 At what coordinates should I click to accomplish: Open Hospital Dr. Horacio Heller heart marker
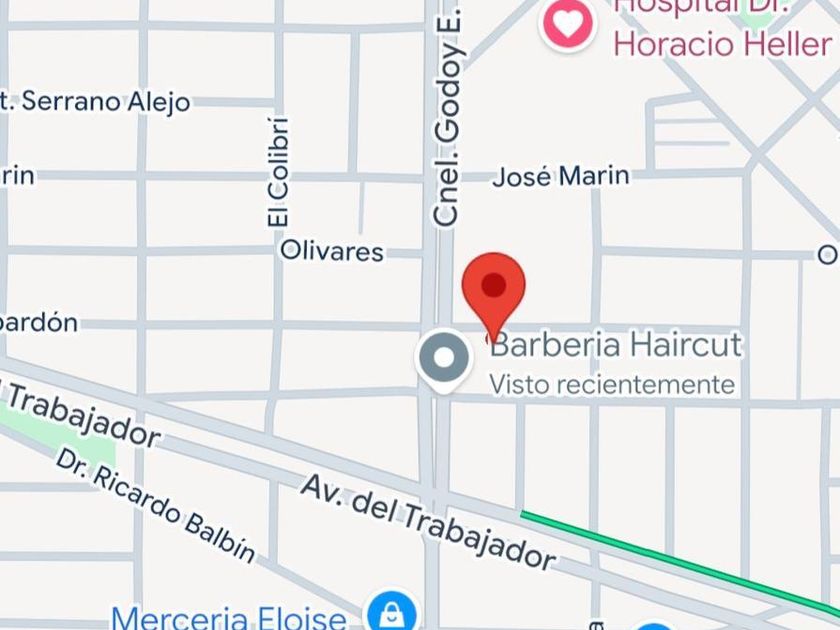click(568, 22)
